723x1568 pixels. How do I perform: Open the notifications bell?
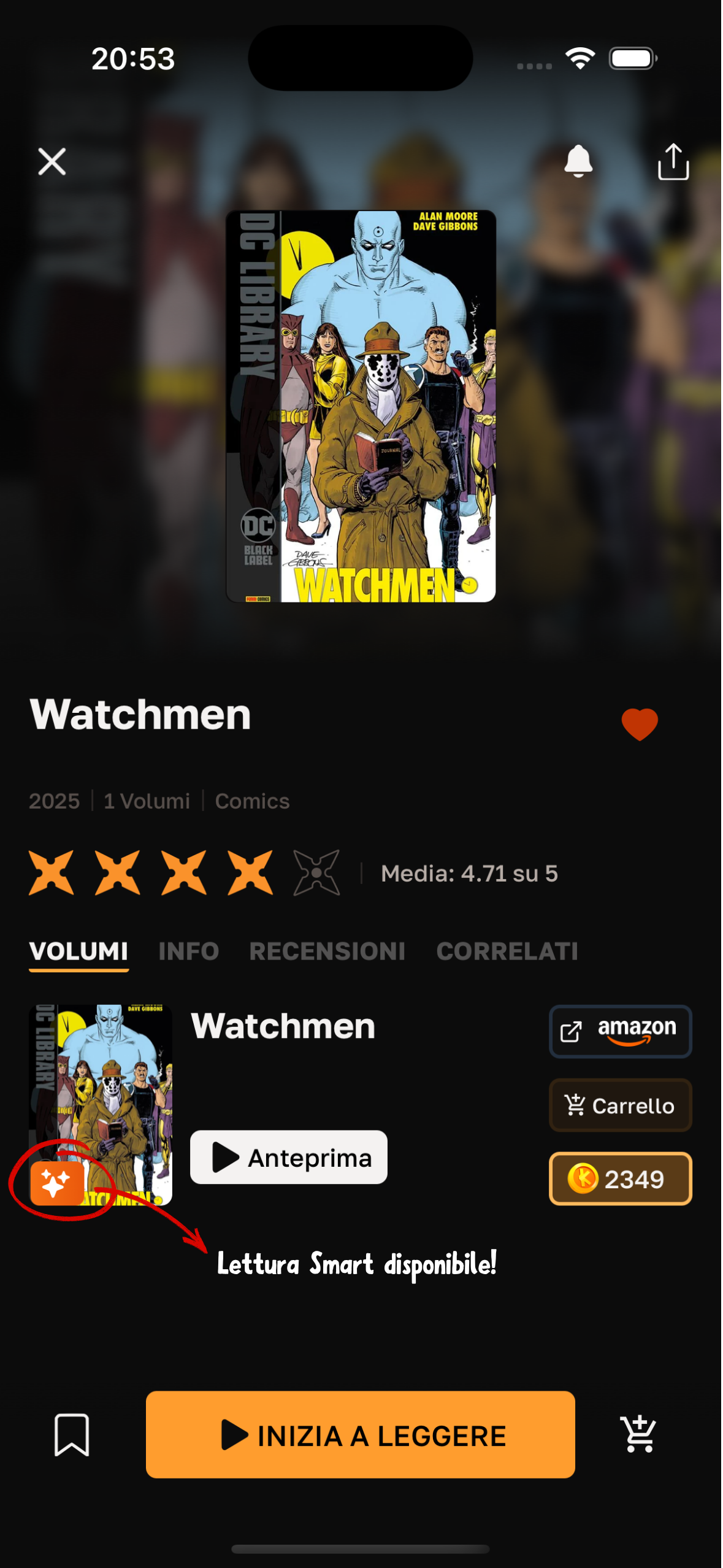coord(578,162)
